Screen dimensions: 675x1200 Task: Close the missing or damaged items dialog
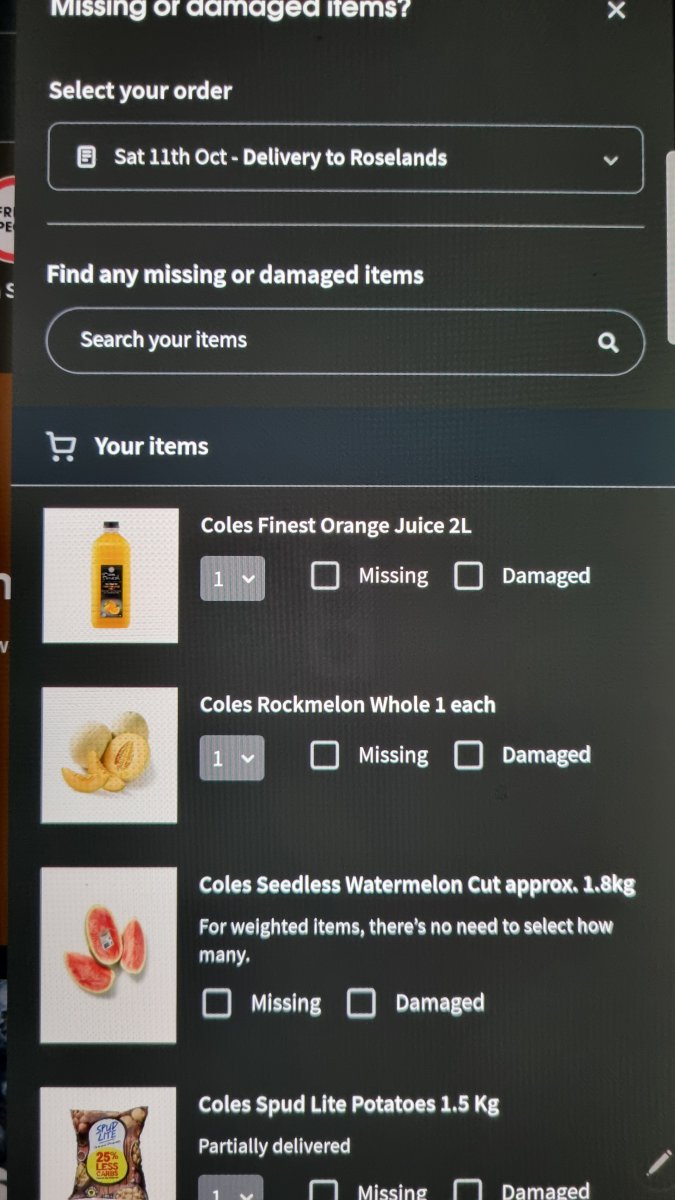[x=616, y=11]
